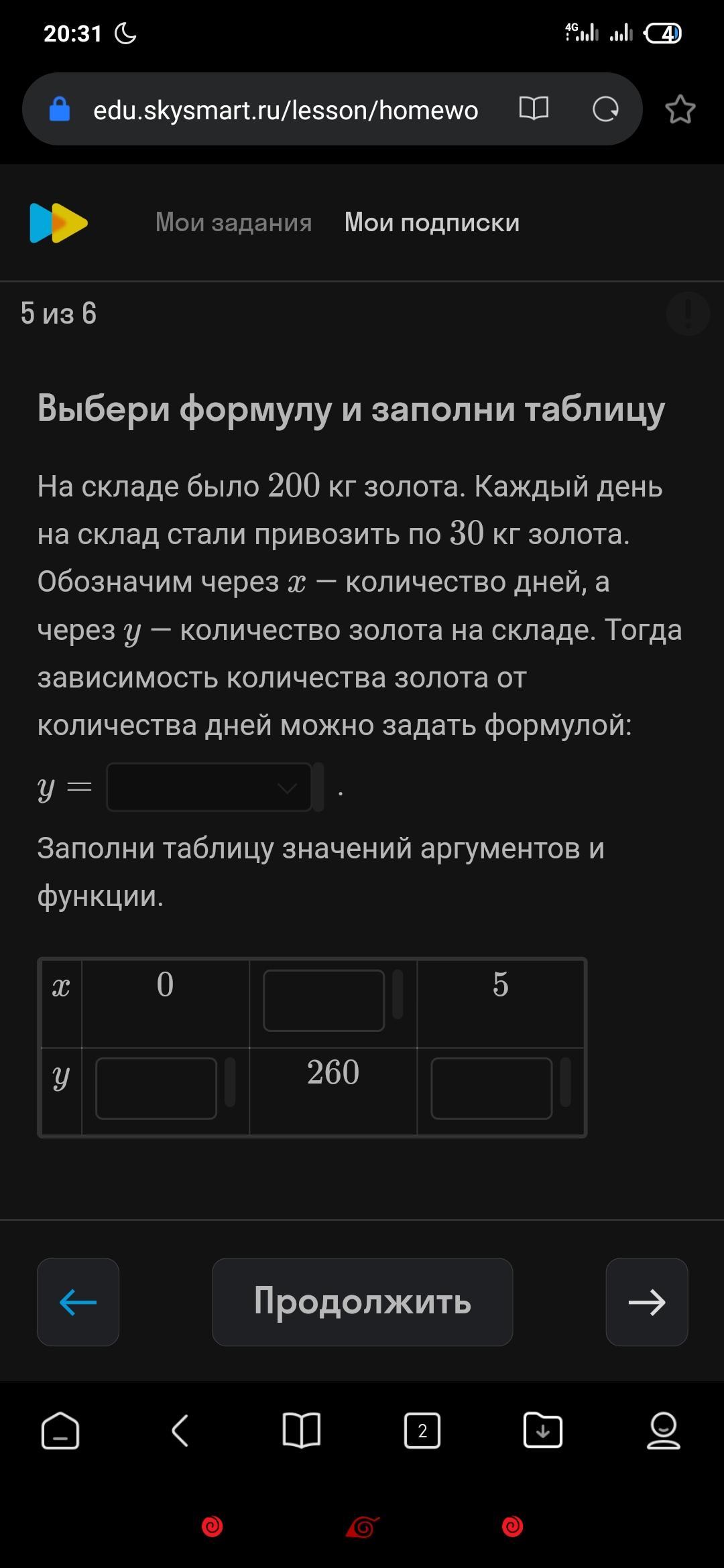Tap the Продолжить button
The height and width of the screenshot is (1568, 724).
[362, 1301]
